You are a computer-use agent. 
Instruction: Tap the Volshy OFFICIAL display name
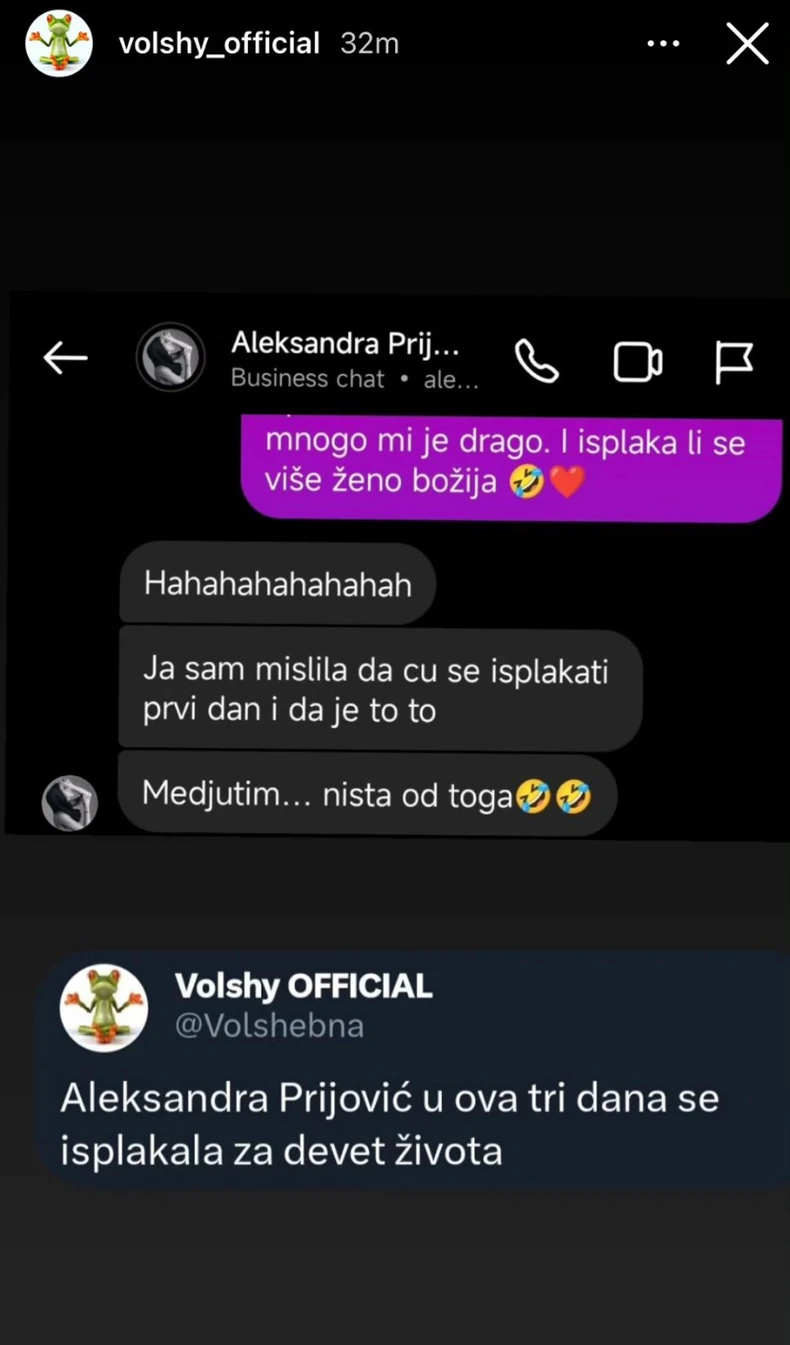tap(303, 986)
